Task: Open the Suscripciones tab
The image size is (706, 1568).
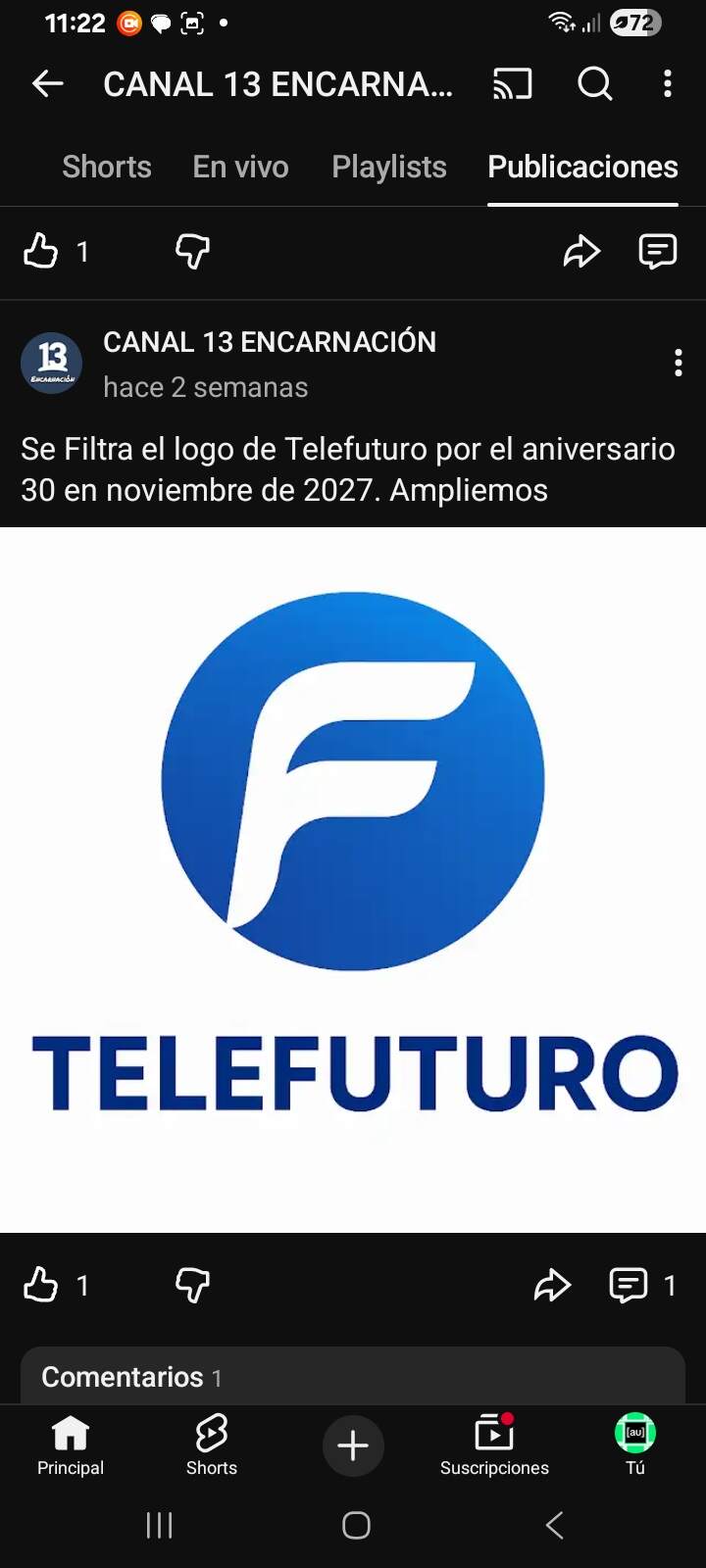Action: [x=494, y=1445]
